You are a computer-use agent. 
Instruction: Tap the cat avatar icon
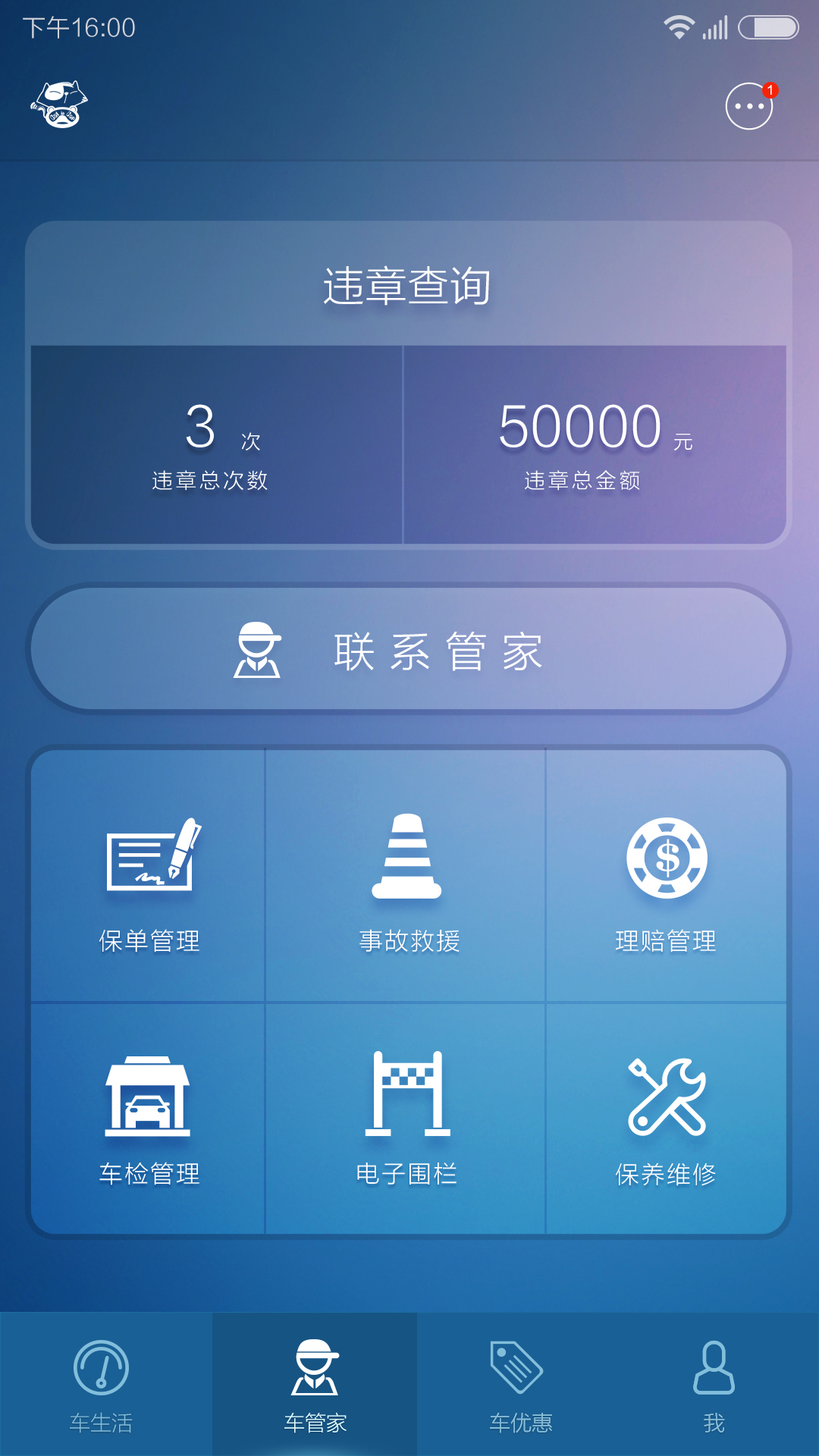60,105
